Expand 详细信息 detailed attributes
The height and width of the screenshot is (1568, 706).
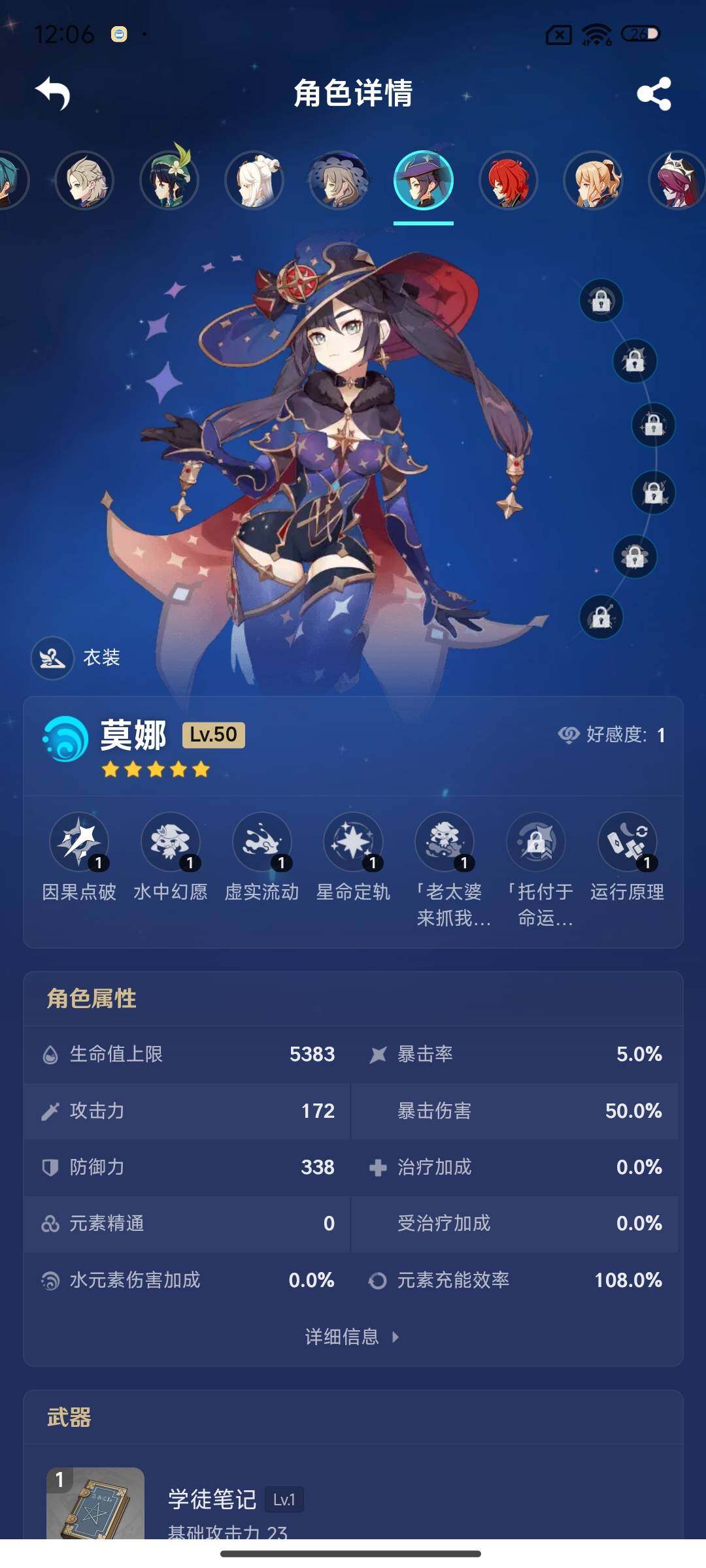click(352, 1337)
